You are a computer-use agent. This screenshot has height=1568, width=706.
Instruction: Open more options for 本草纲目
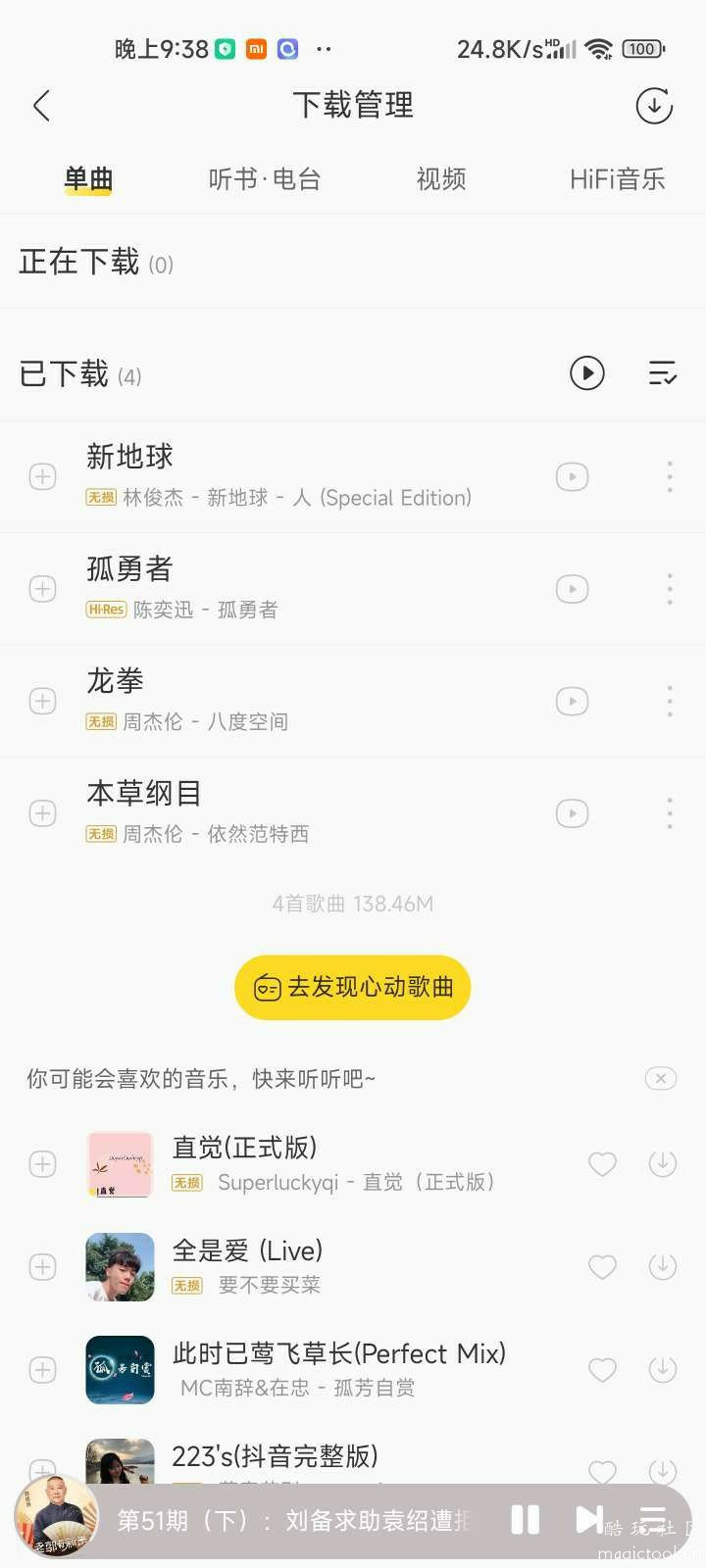coord(670,813)
